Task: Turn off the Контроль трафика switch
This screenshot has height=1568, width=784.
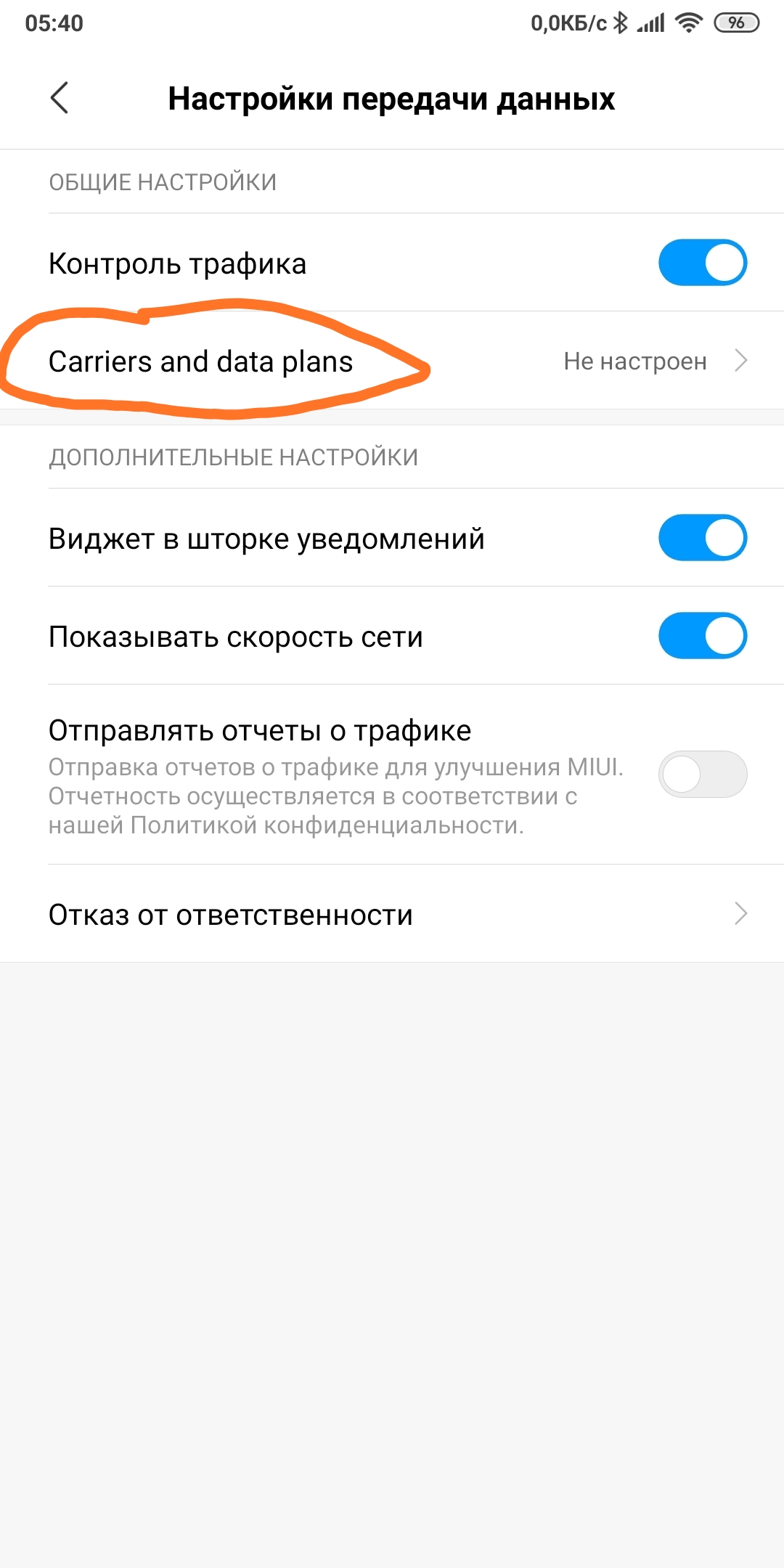Action: coord(703,263)
